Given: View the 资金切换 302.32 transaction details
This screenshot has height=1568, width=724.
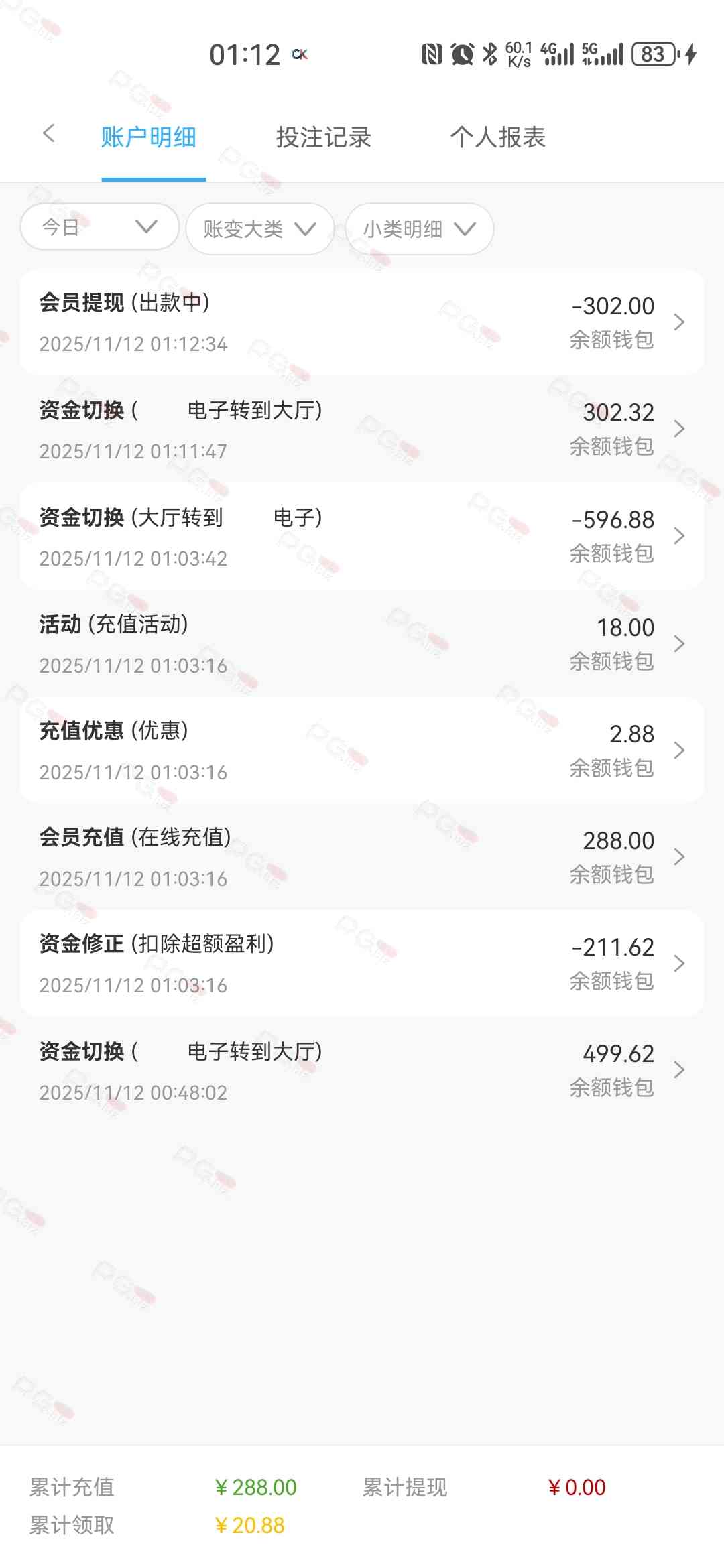Looking at the screenshot, I should [x=362, y=429].
